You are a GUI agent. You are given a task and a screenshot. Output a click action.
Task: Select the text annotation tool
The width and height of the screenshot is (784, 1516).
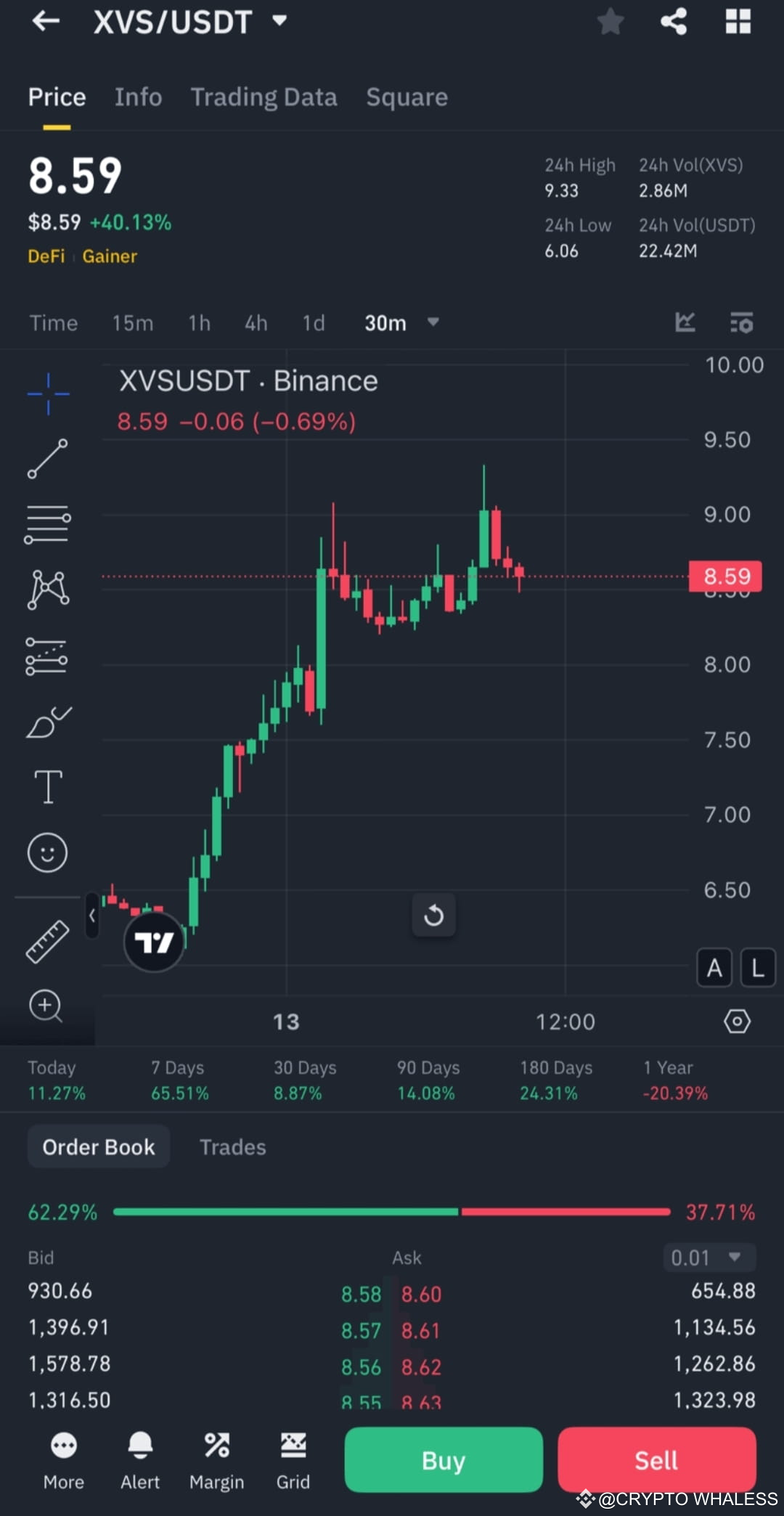[47, 786]
